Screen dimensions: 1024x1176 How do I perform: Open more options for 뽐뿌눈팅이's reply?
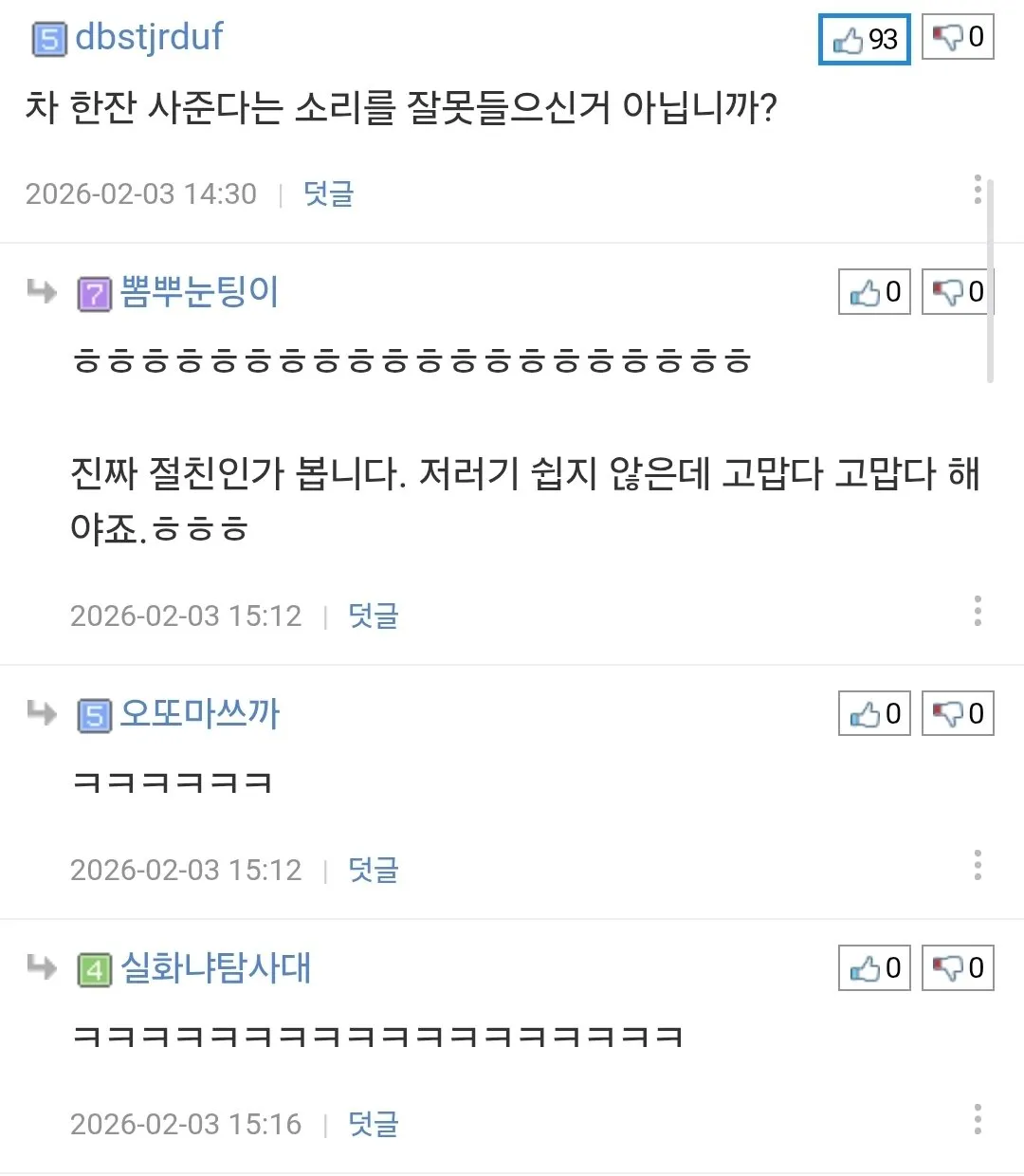pyautogui.click(x=978, y=612)
